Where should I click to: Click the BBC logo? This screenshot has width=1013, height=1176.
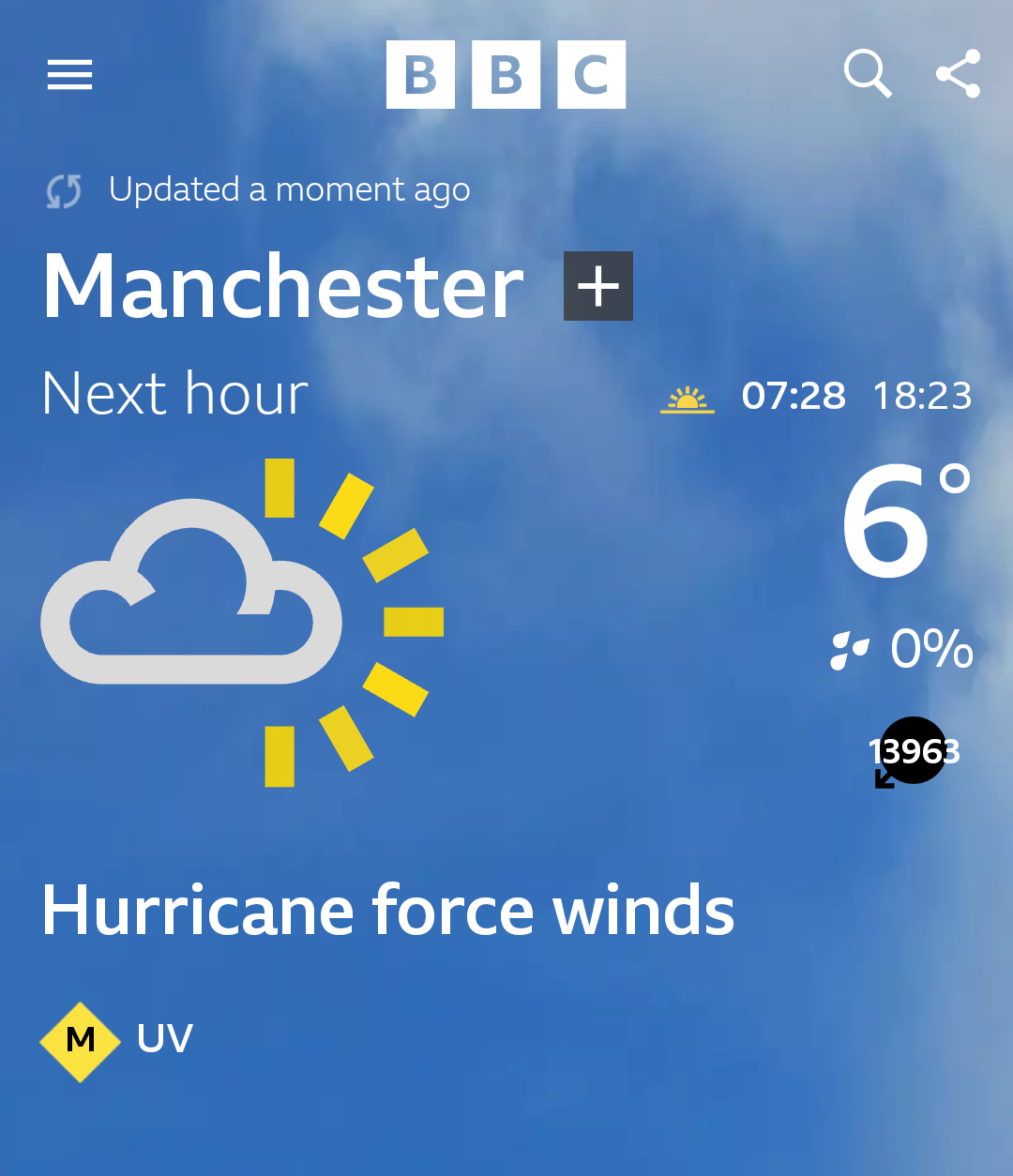click(506, 75)
